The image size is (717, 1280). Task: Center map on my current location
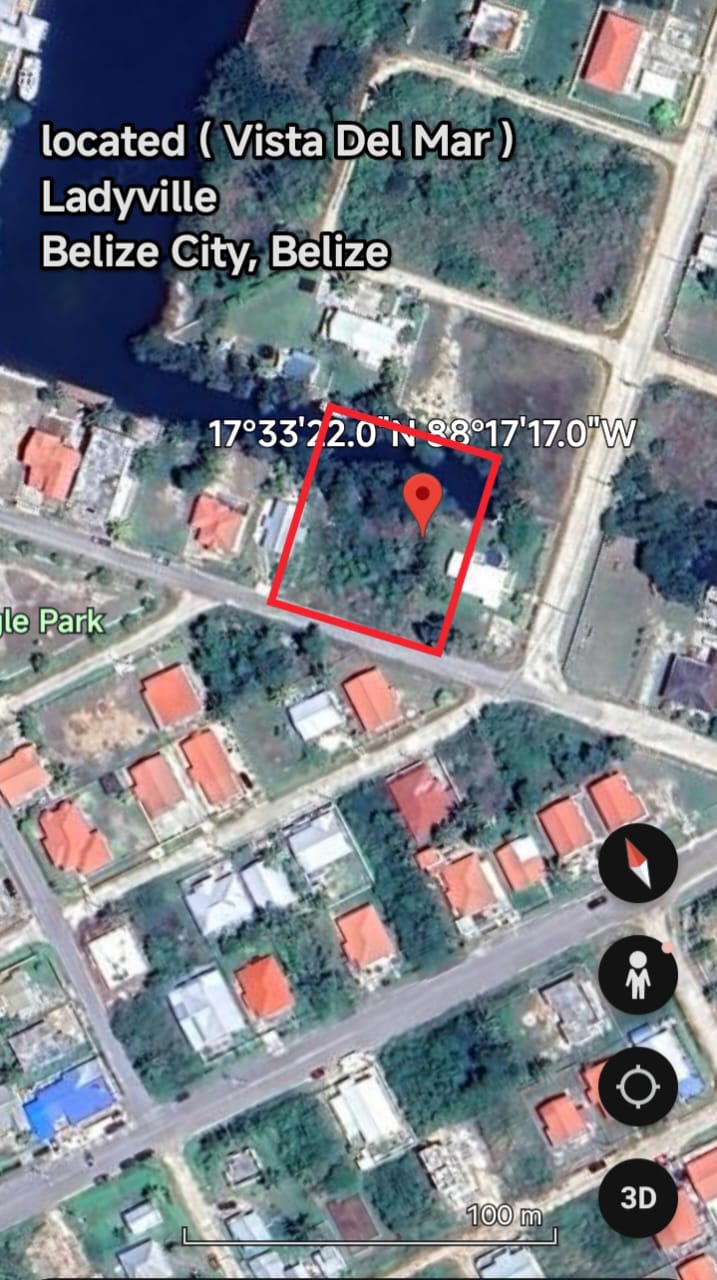(x=638, y=1087)
